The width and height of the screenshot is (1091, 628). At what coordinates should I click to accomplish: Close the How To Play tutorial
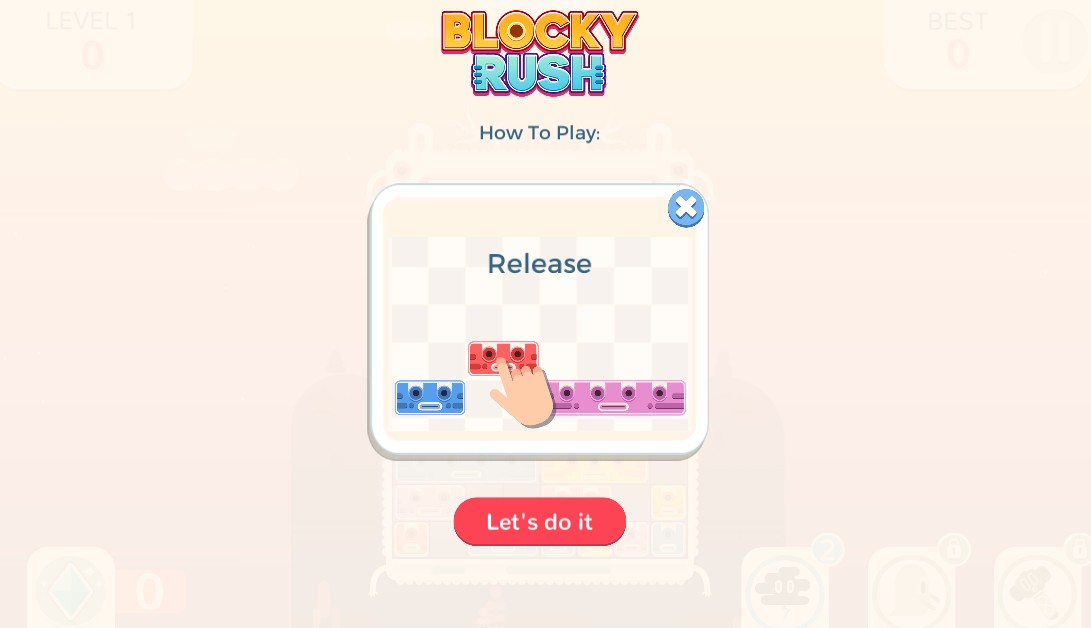point(685,208)
